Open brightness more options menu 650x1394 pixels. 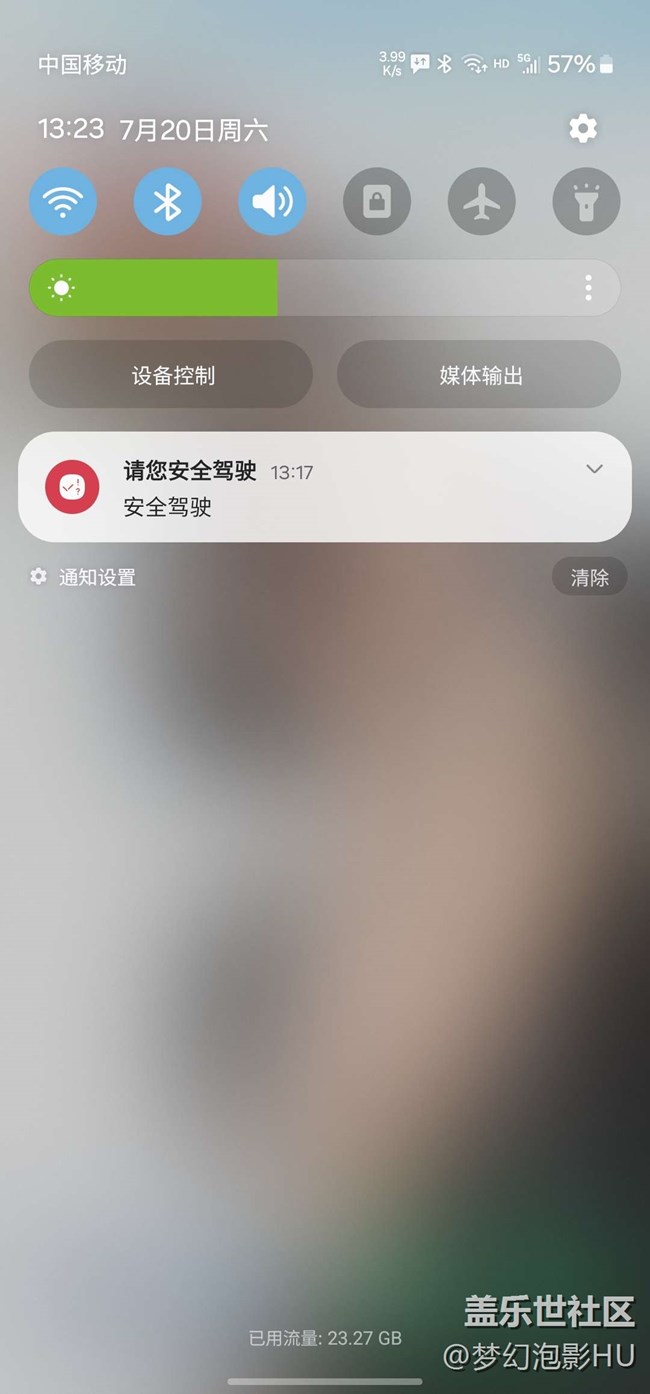click(x=588, y=288)
